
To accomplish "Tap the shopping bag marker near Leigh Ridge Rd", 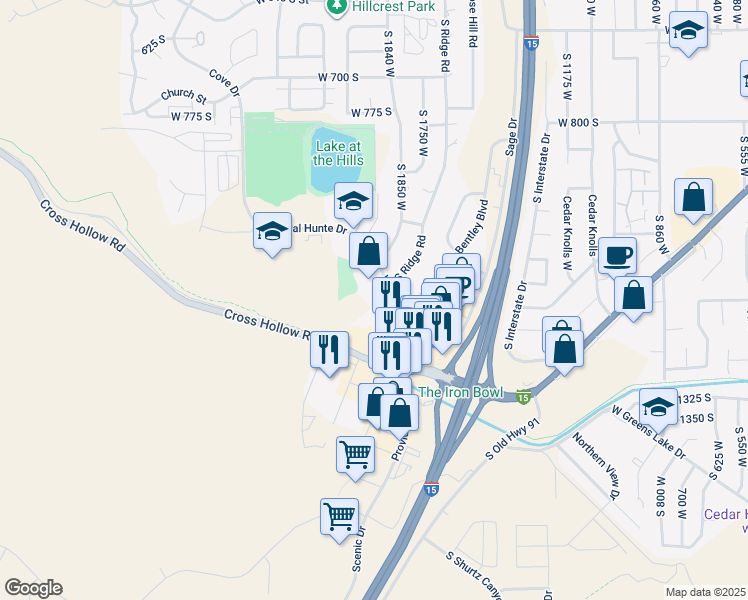I will coord(369,252).
